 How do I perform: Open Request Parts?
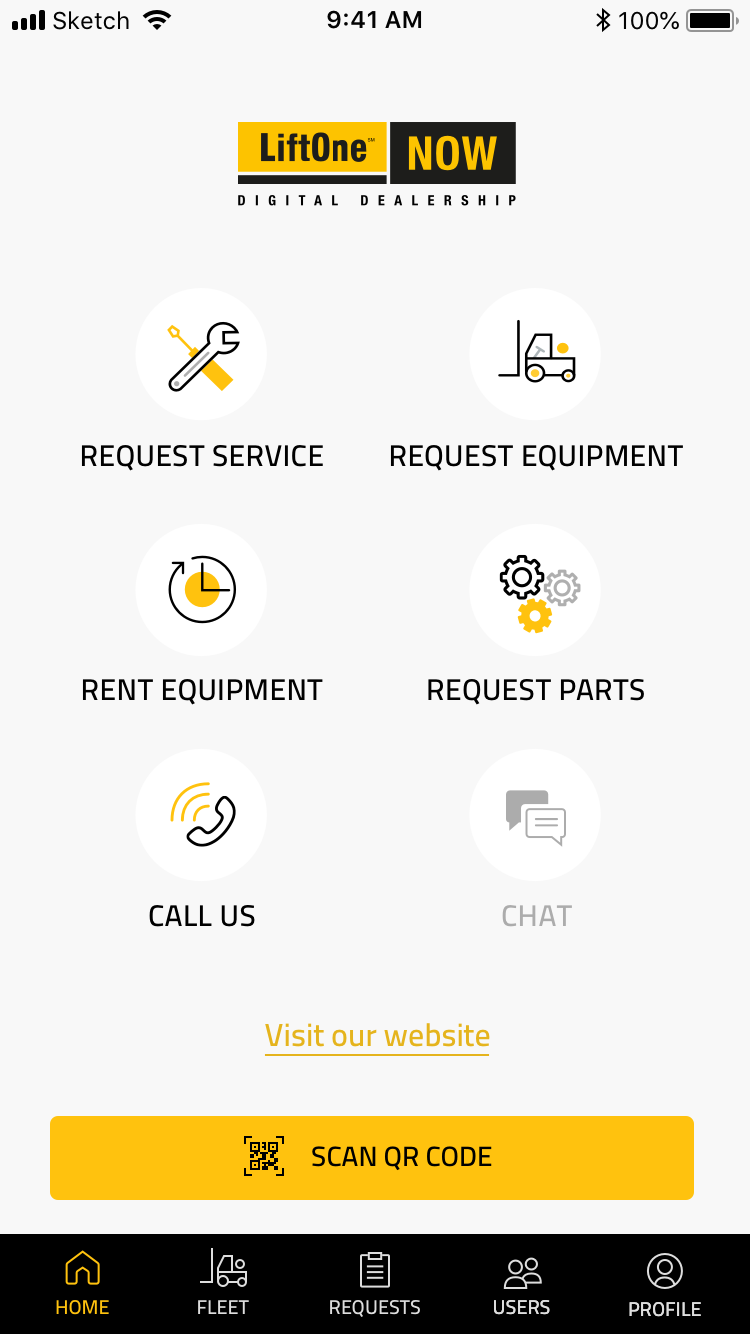pyautogui.click(x=535, y=590)
